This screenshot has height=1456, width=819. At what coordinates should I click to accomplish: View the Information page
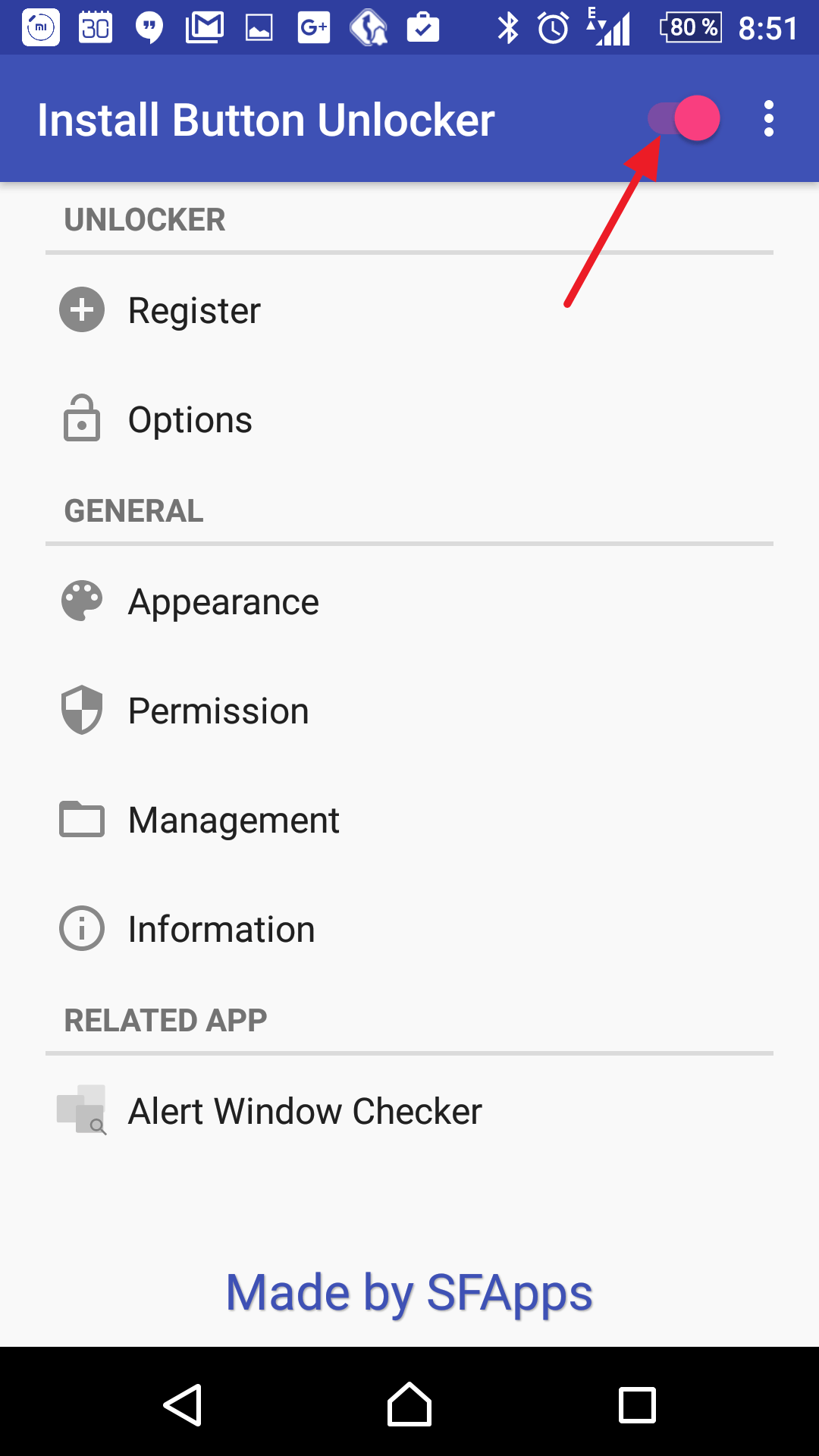409,929
